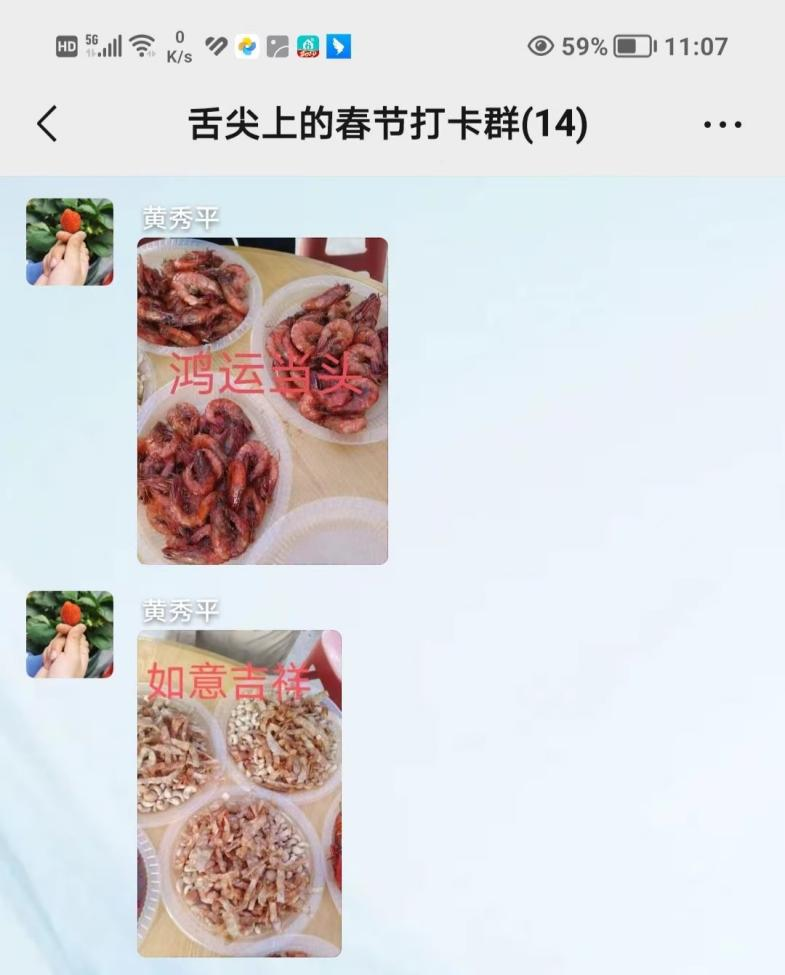Open the group chat overflow menu
The width and height of the screenshot is (785, 975).
[x=722, y=125]
